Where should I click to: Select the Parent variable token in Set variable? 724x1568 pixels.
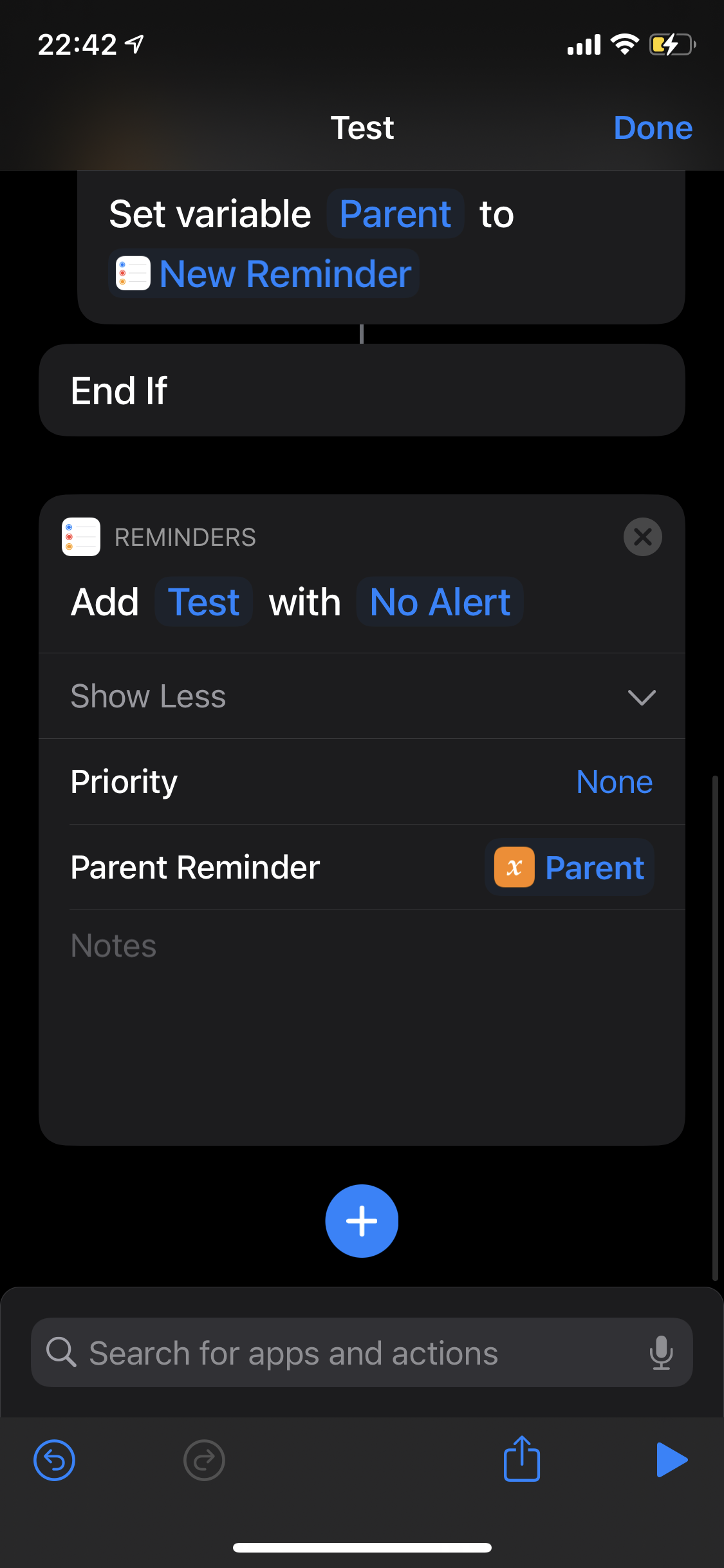[x=395, y=214]
